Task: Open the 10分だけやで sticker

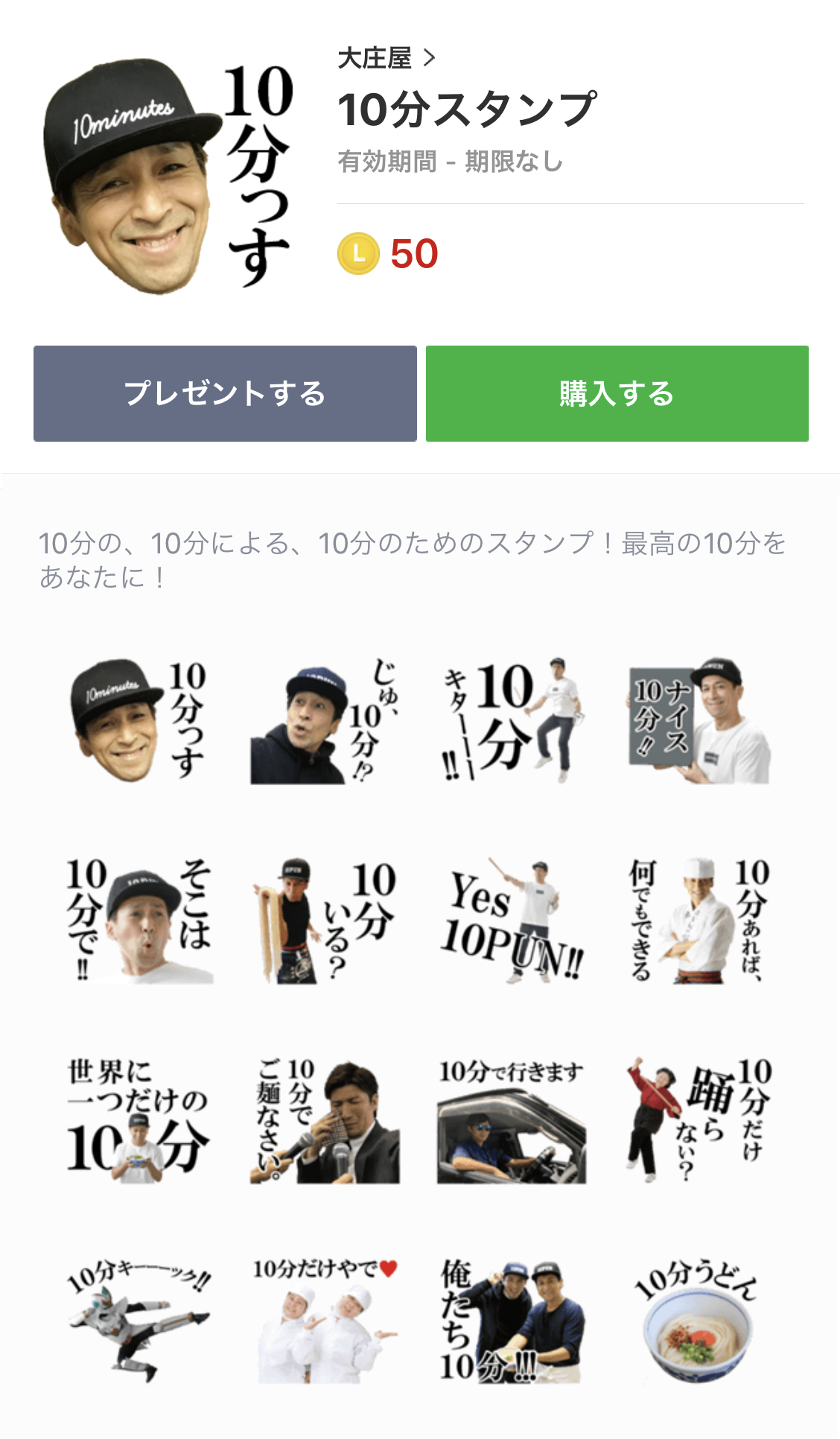Action: (x=325, y=1319)
